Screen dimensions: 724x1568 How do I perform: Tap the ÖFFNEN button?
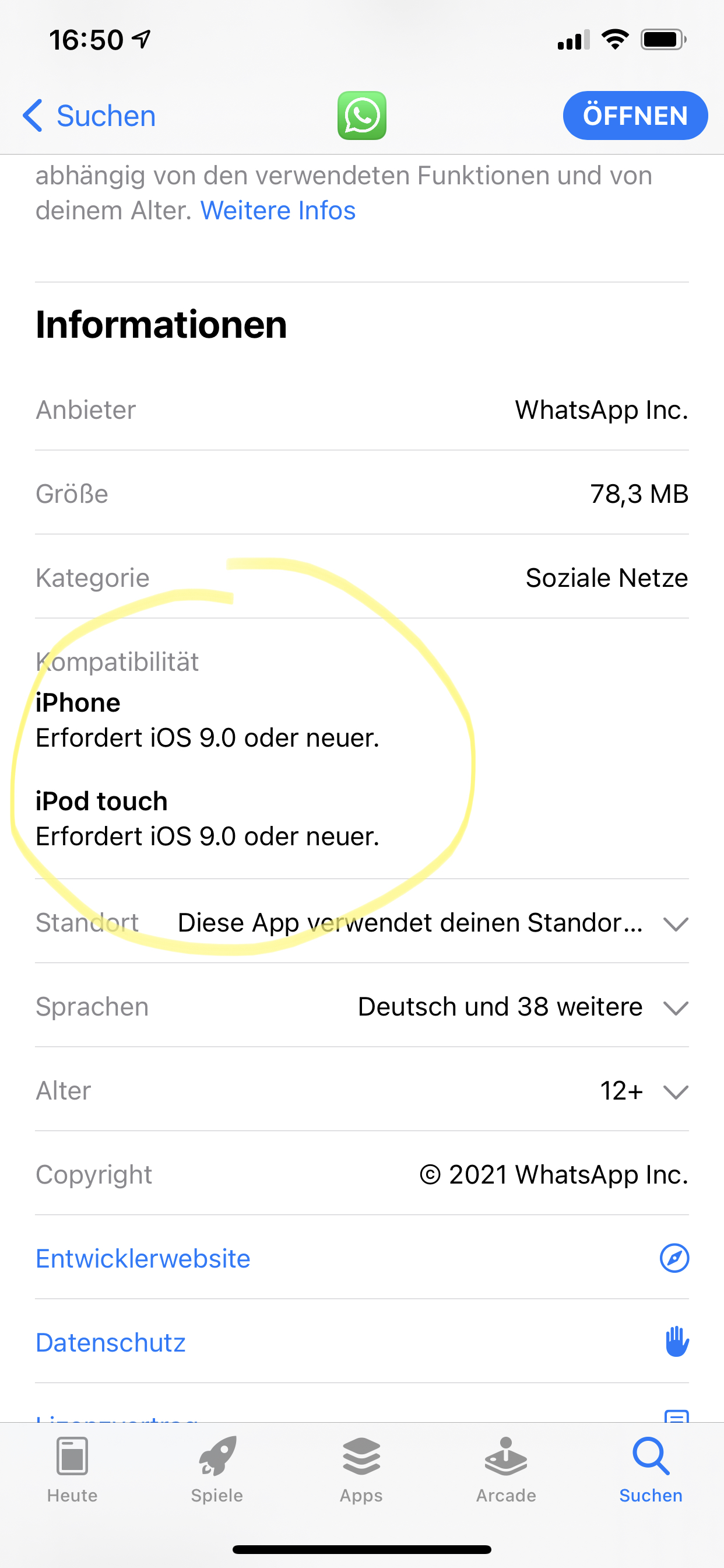click(635, 116)
